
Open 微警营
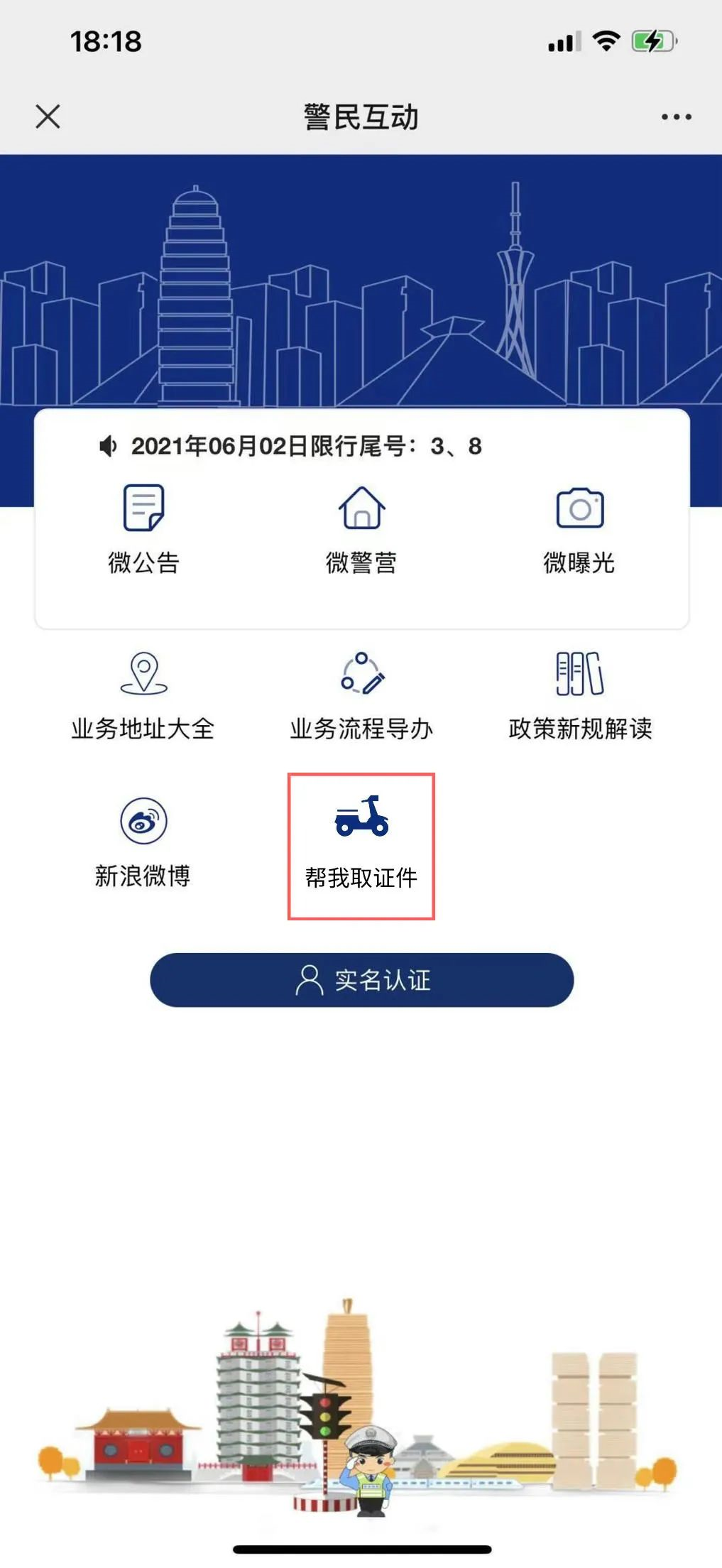tap(361, 528)
